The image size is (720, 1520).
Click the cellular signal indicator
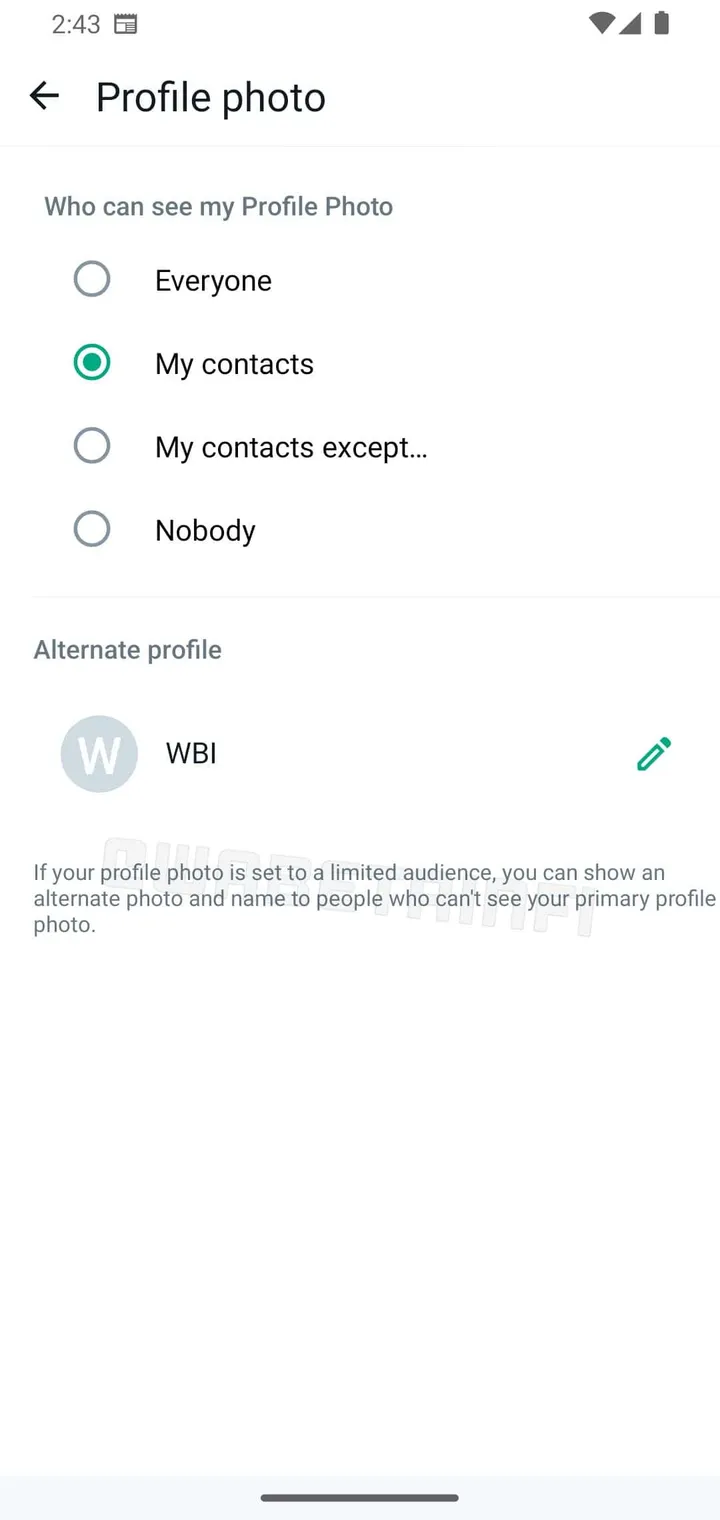point(632,24)
